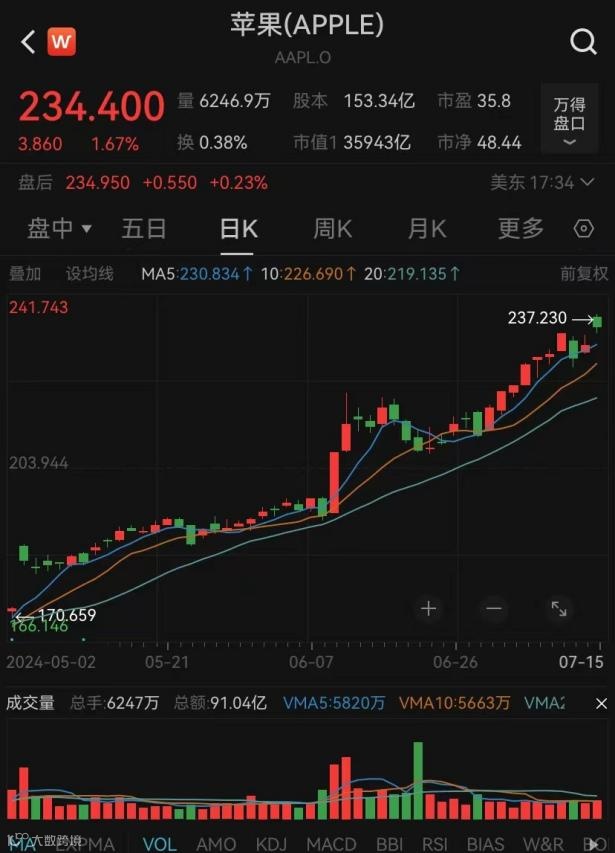
Task: Switch to the 周K chart
Action: click(x=332, y=229)
